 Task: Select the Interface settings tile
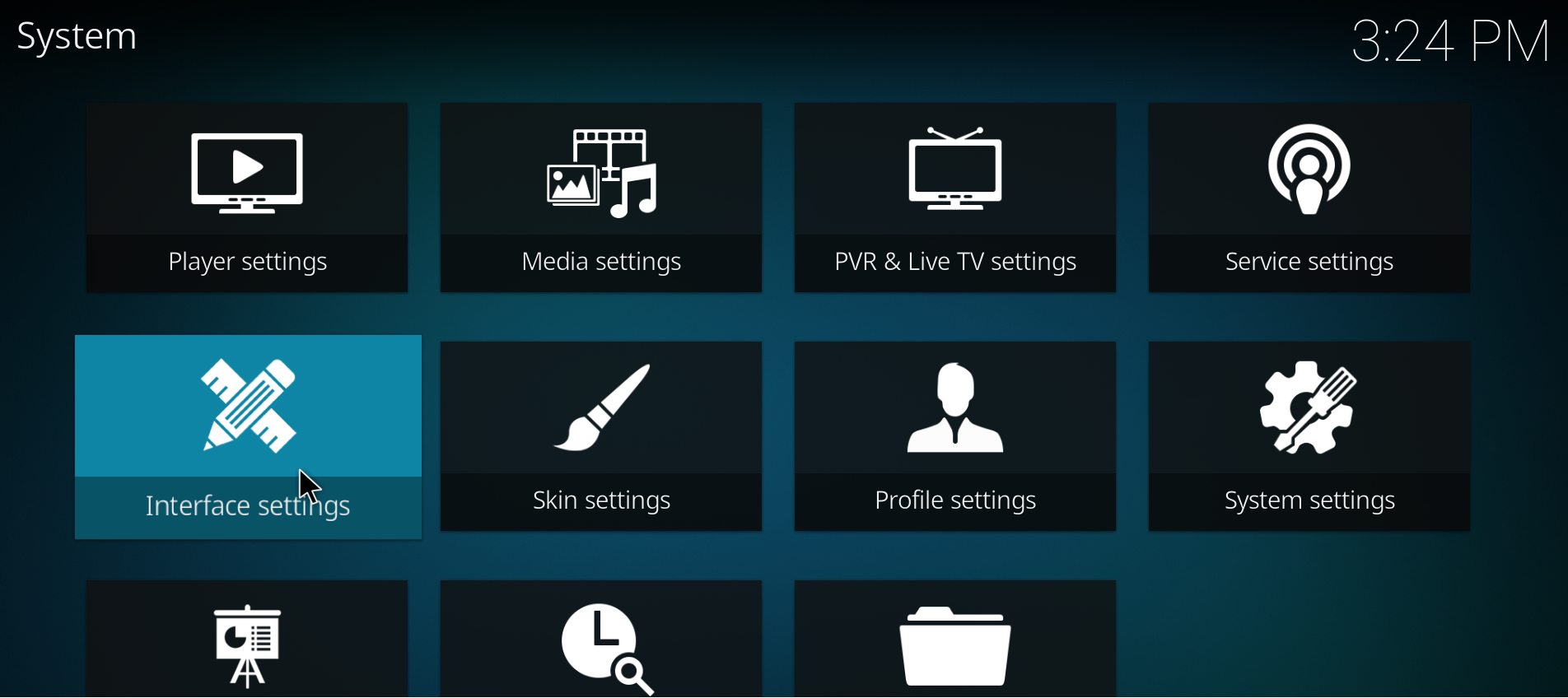click(x=248, y=436)
